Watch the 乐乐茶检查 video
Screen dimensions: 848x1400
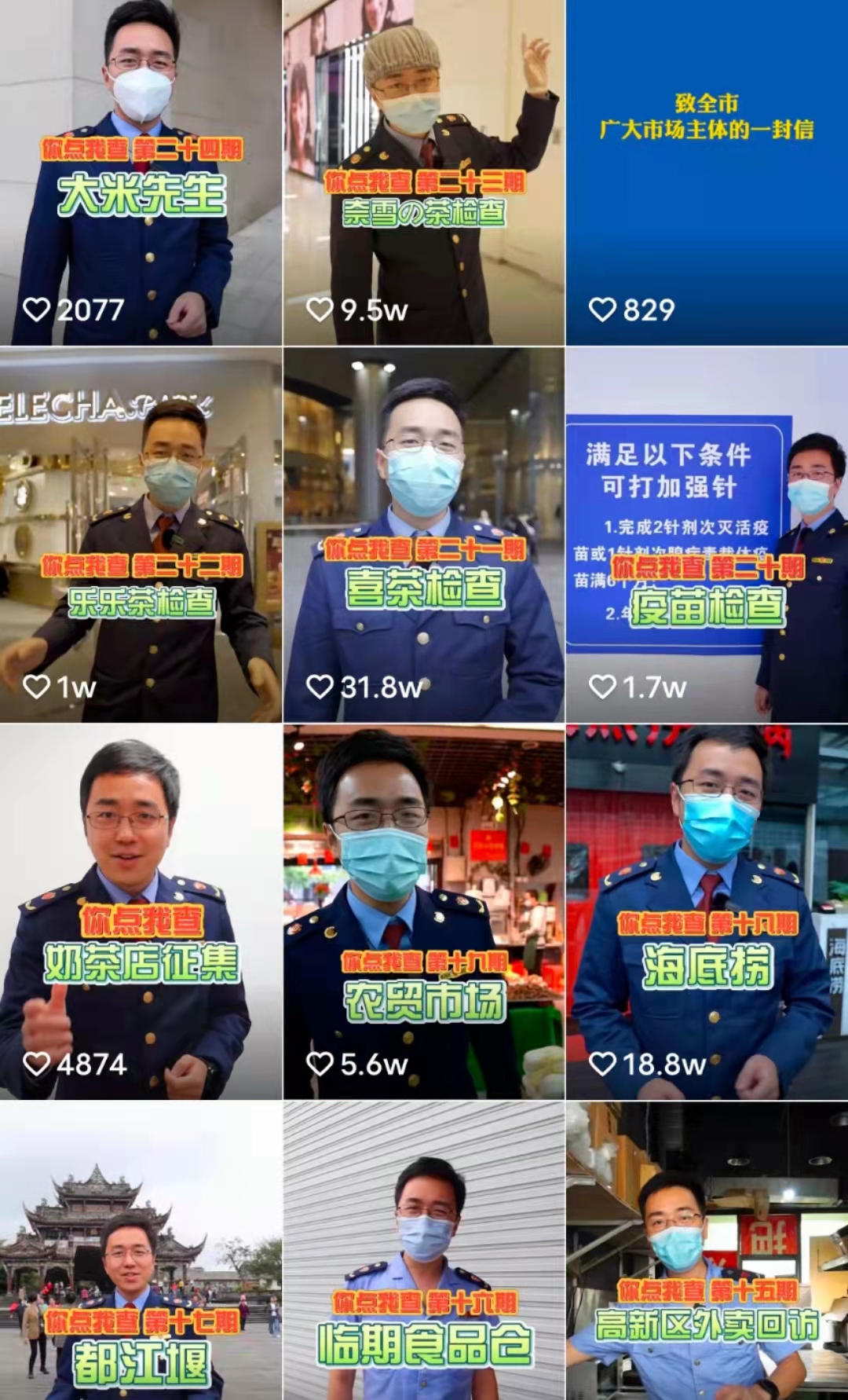[141, 534]
